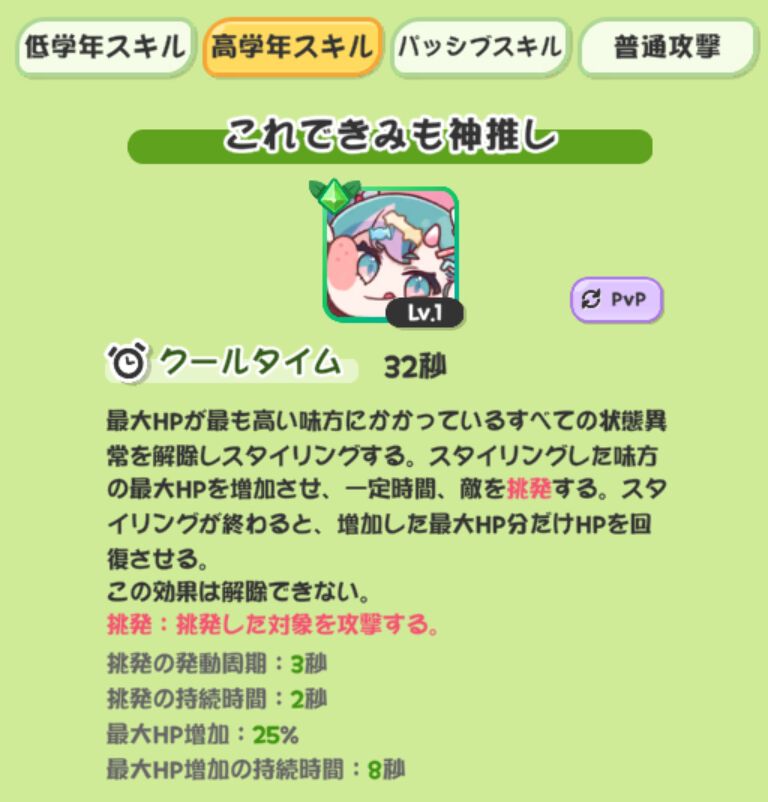
Task: Open the パッシブスキル tab
Action: coord(479,47)
